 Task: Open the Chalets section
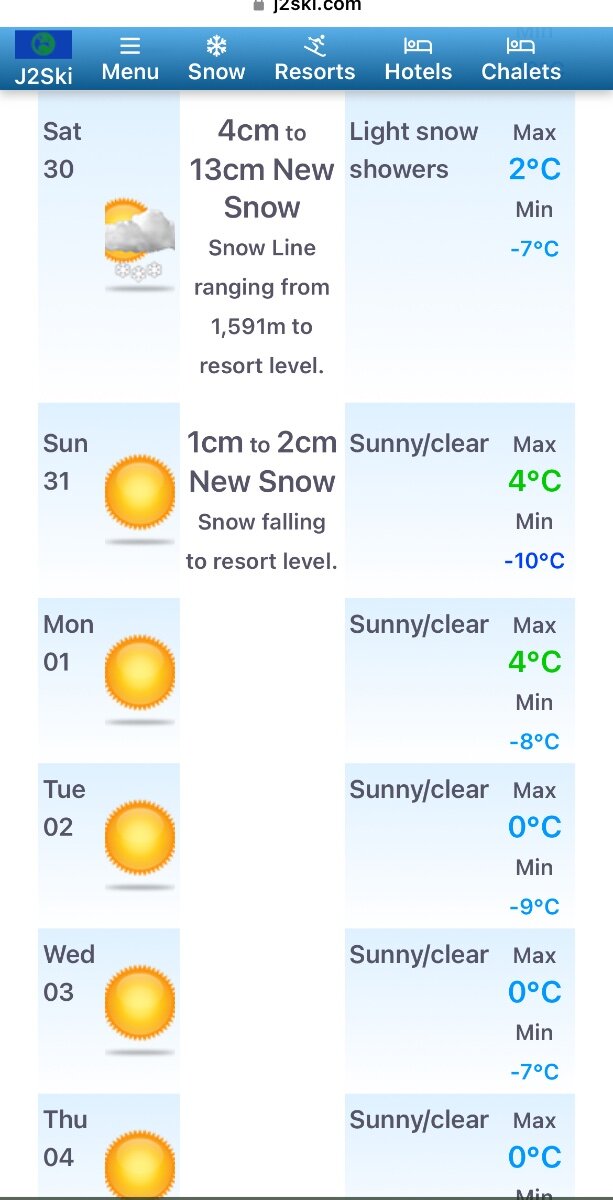pyautogui.click(x=521, y=59)
